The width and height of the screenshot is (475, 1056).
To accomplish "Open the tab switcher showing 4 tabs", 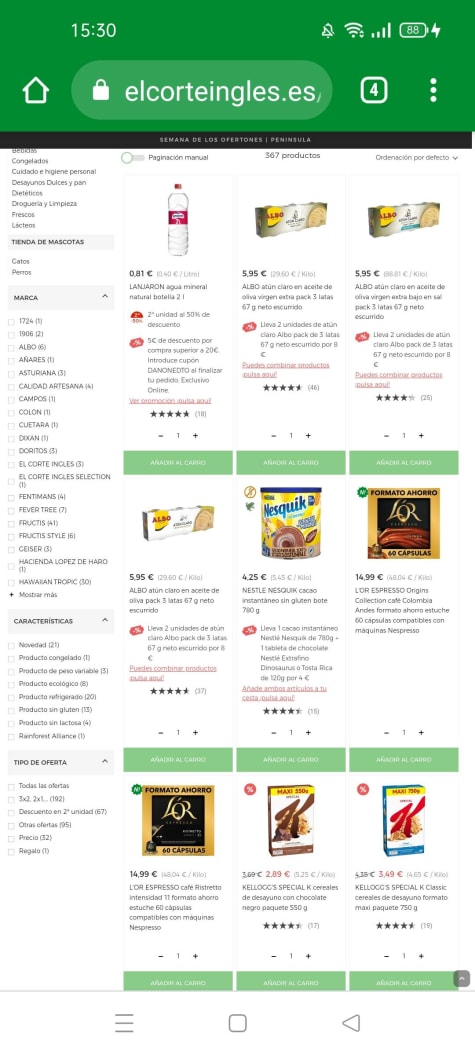I will pos(374,90).
